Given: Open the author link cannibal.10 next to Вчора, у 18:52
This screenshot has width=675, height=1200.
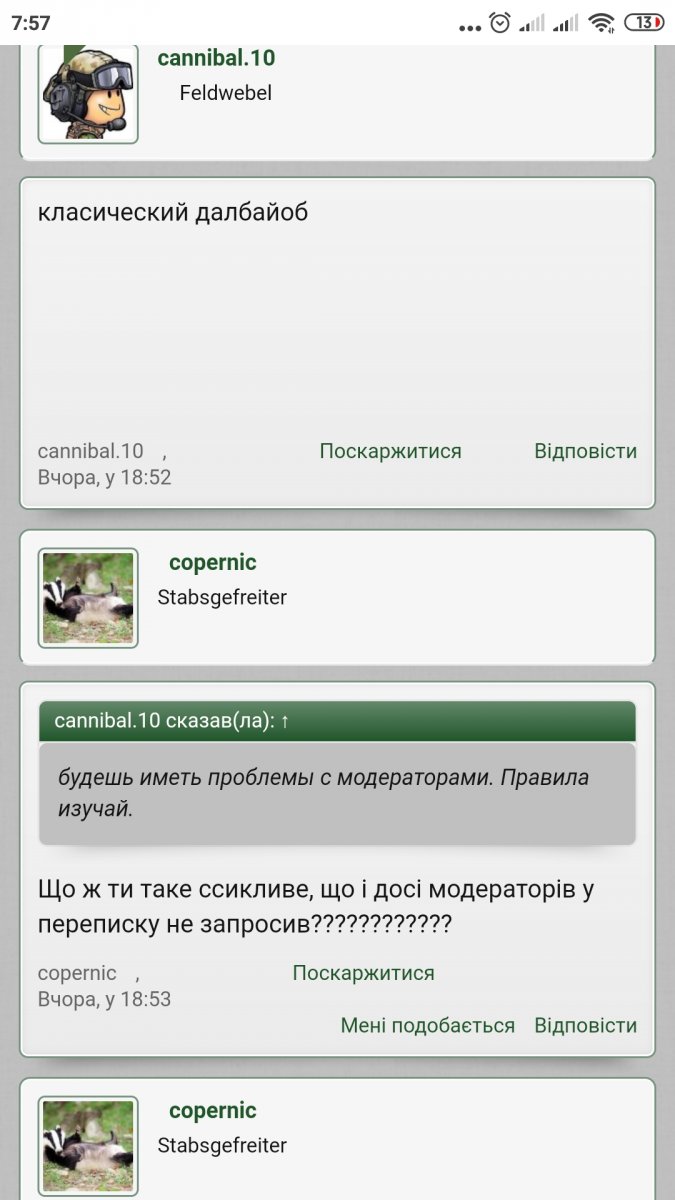Looking at the screenshot, I should 90,451.
